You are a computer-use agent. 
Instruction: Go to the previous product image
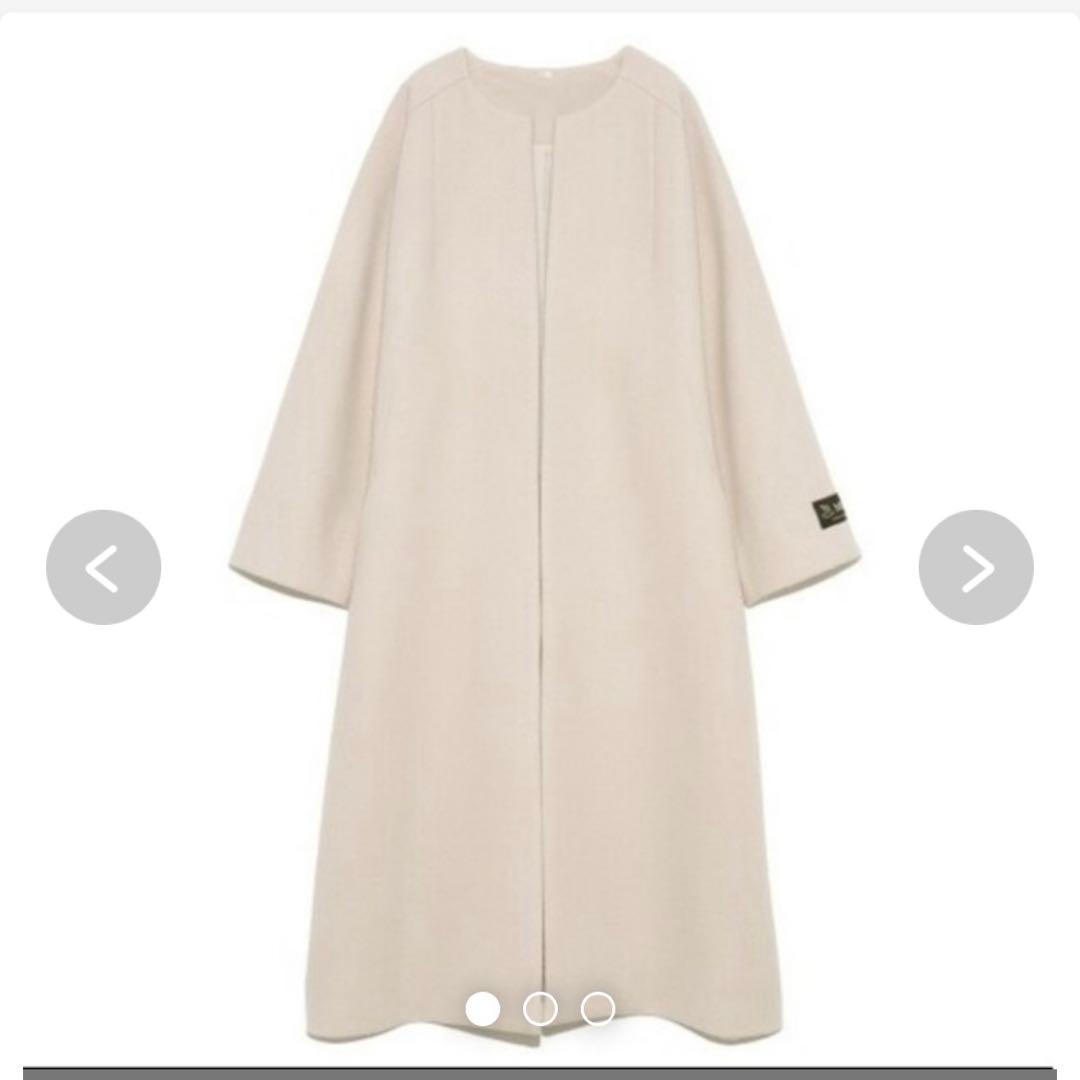[103, 567]
